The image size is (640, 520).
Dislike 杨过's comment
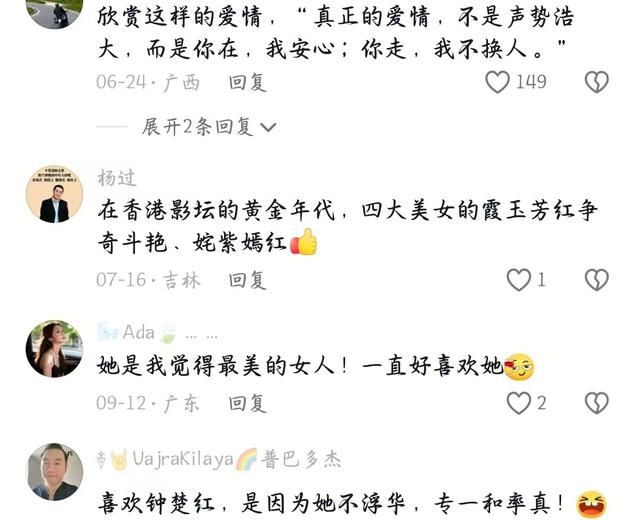pos(597,280)
